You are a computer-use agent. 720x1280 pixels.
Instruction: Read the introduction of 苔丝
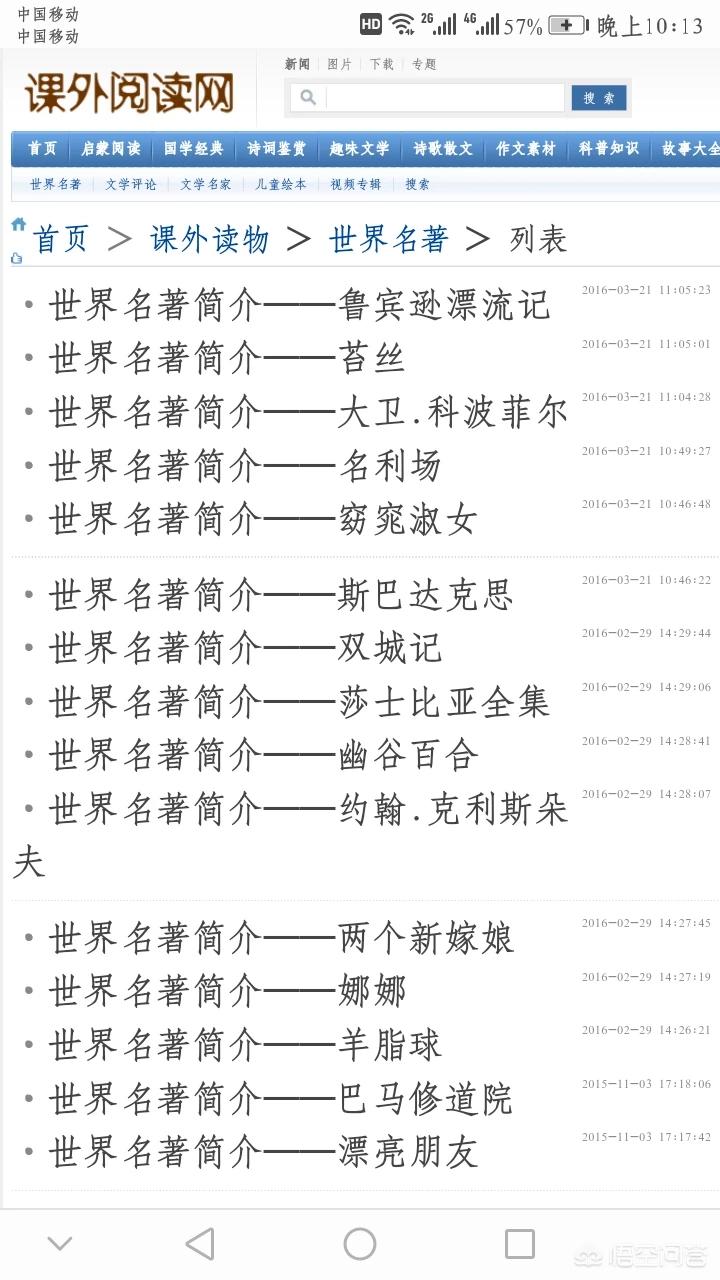pyautogui.click(x=228, y=358)
